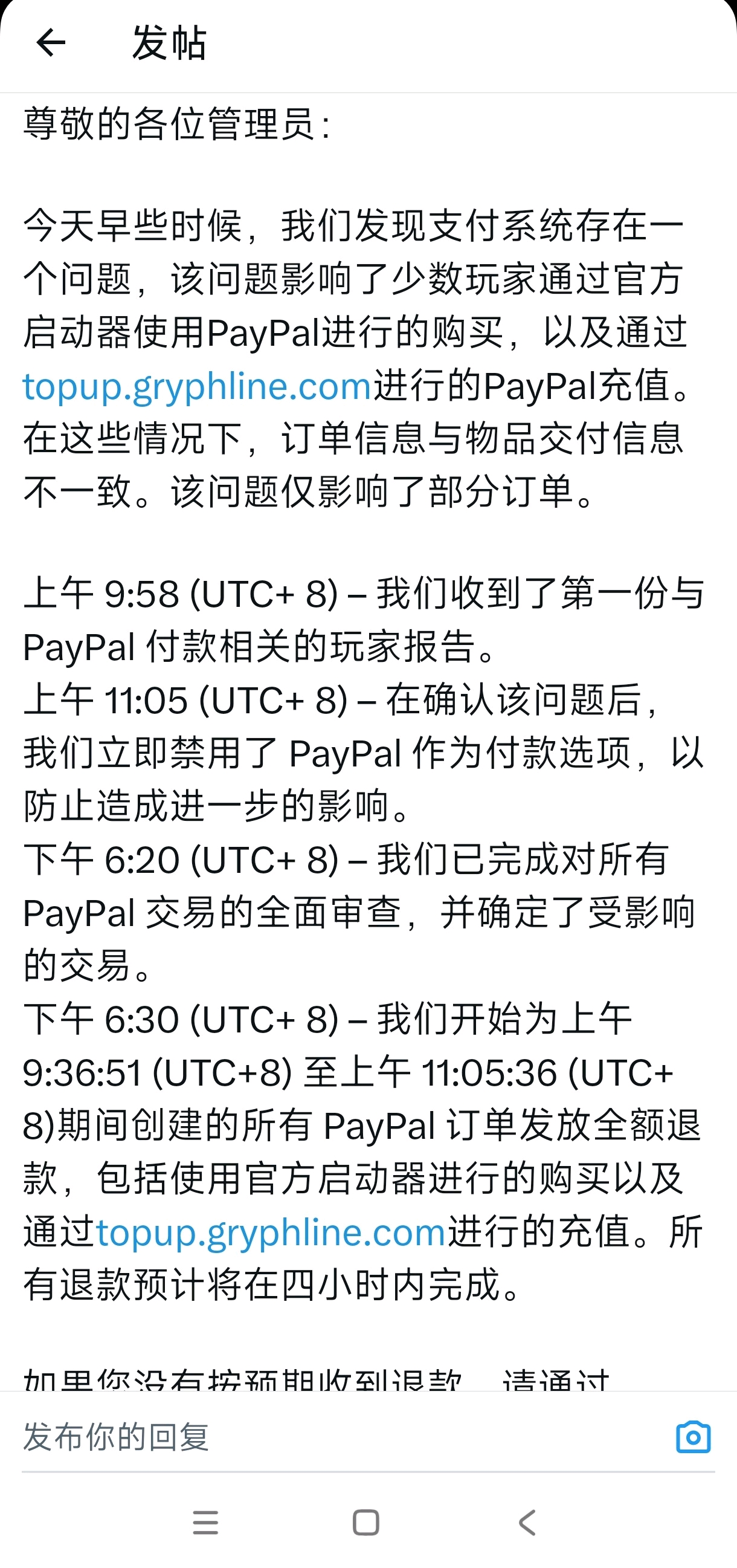Open recent apps from the navigation bar

pyautogui.click(x=205, y=1523)
